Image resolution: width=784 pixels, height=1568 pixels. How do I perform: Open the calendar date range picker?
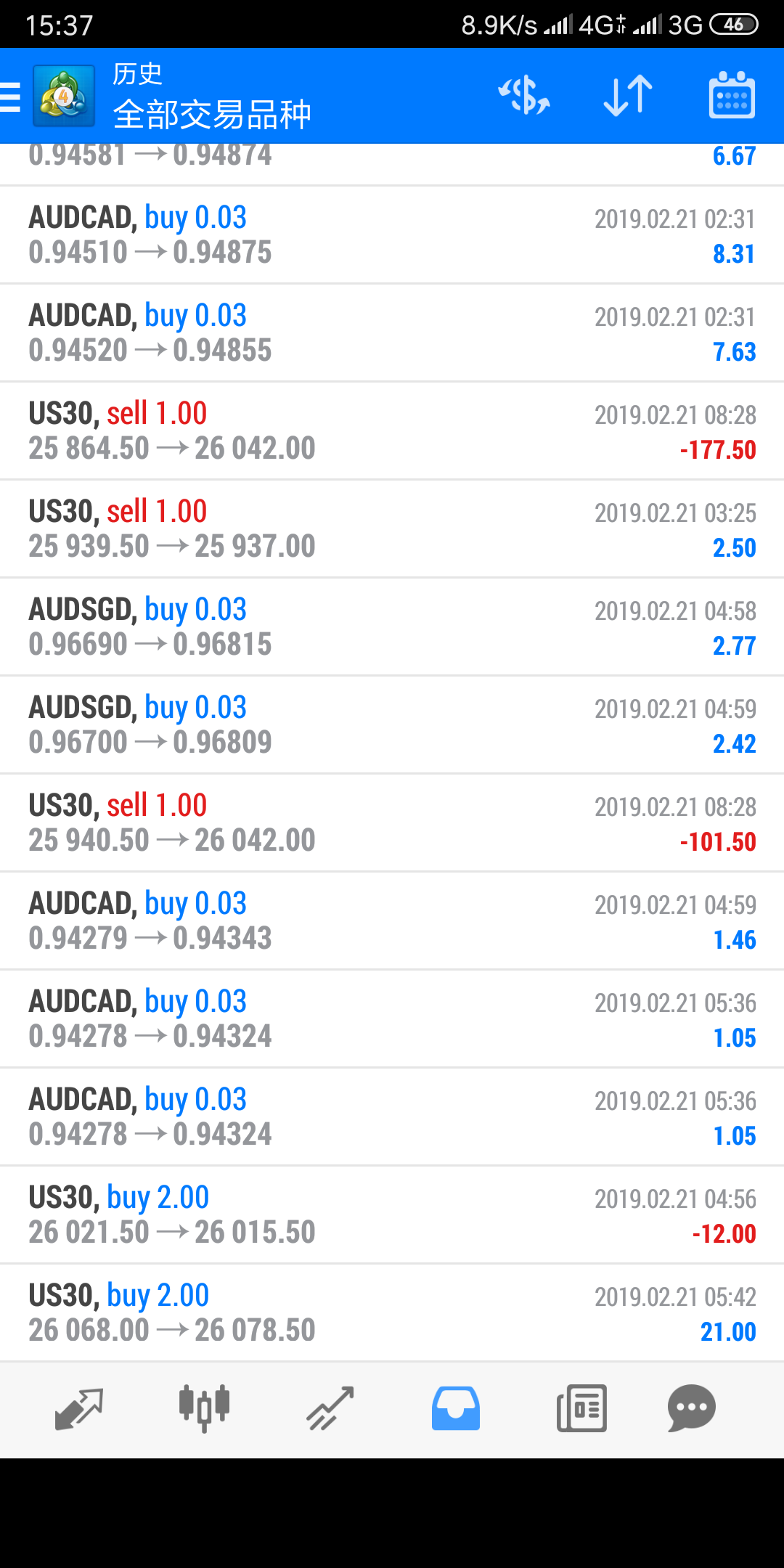(x=732, y=96)
